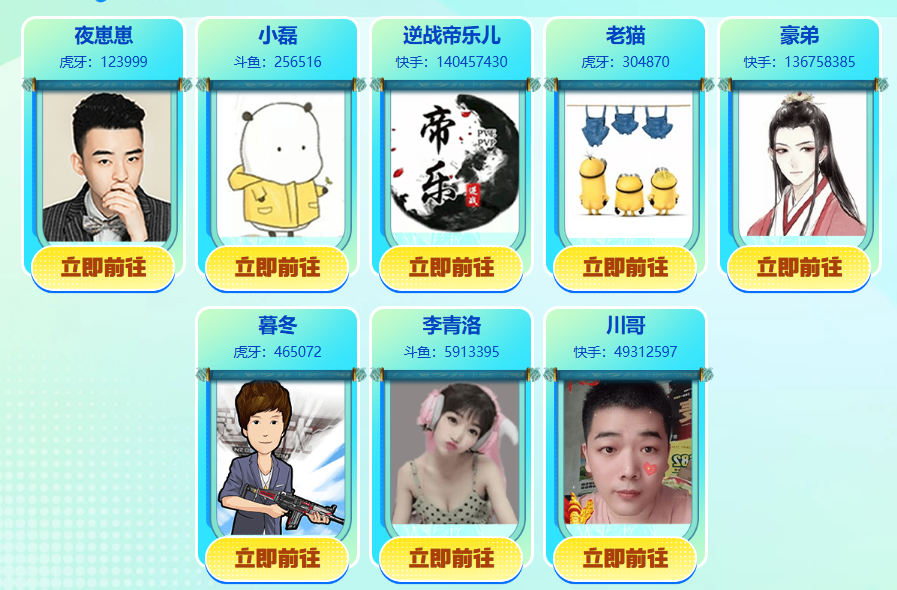The height and width of the screenshot is (590, 897).
Task: Tap 立即前往 under 豪弟
Action: [x=799, y=268]
